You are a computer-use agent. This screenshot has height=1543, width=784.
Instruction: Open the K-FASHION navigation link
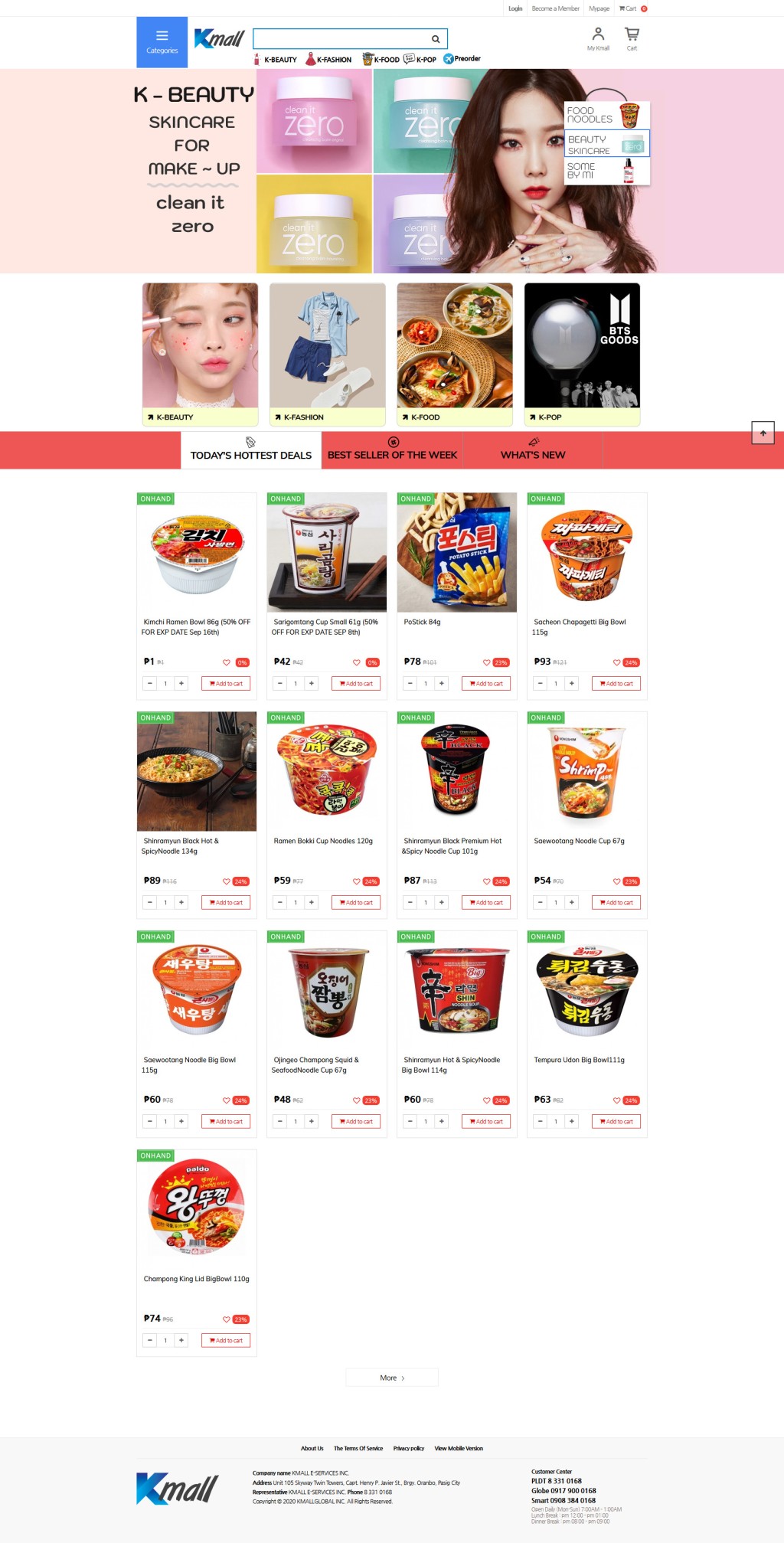click(x=329, y=59)
